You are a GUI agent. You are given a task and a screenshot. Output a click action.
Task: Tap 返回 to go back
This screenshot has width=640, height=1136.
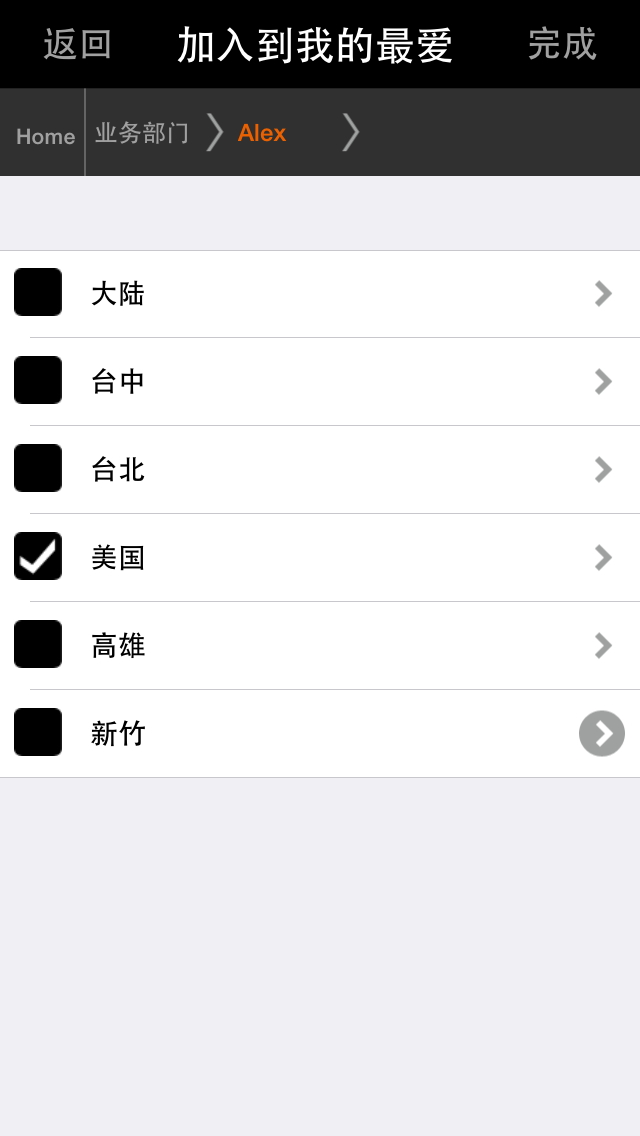pos(77,44)
